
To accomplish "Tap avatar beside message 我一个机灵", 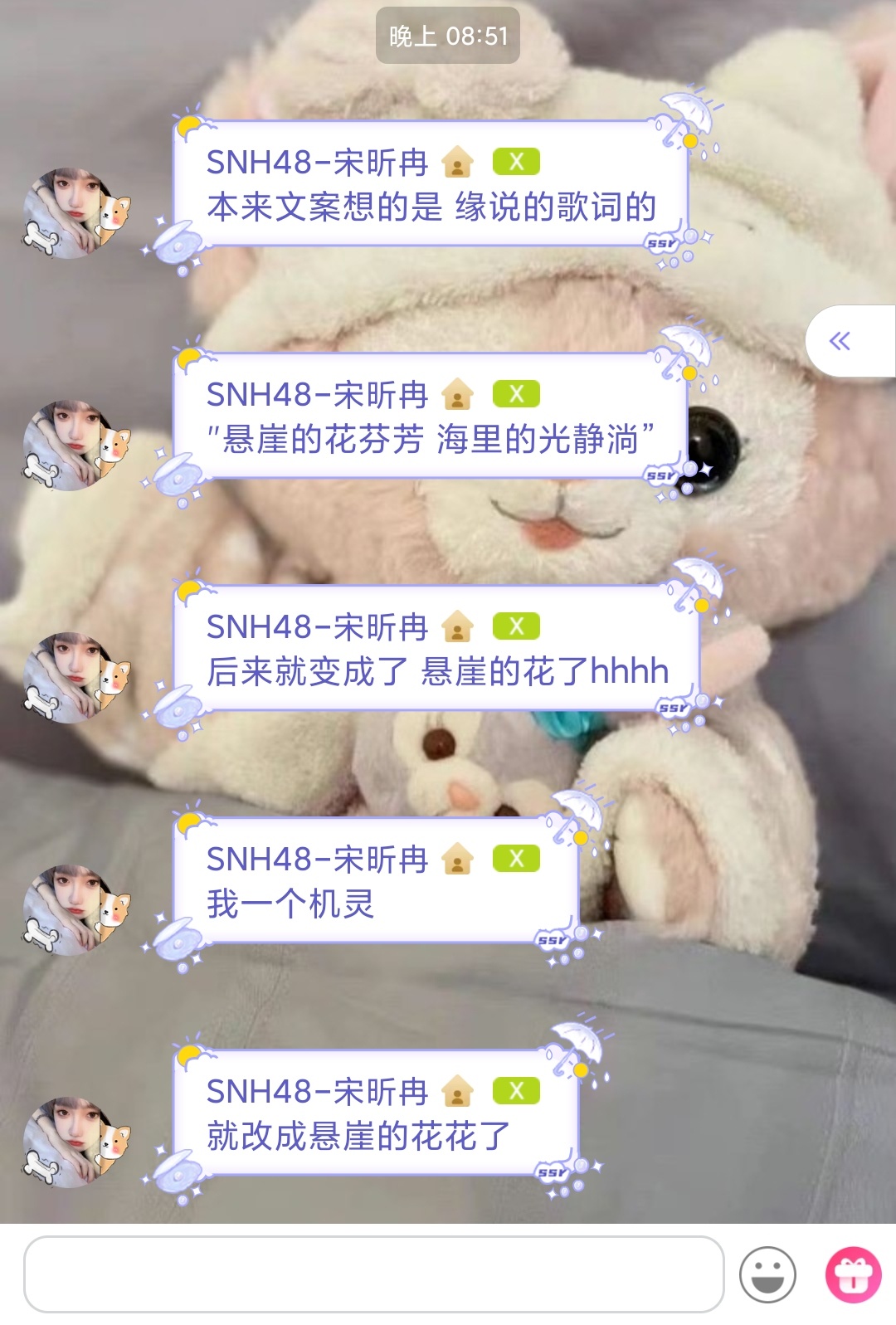I will click(77, 909).
